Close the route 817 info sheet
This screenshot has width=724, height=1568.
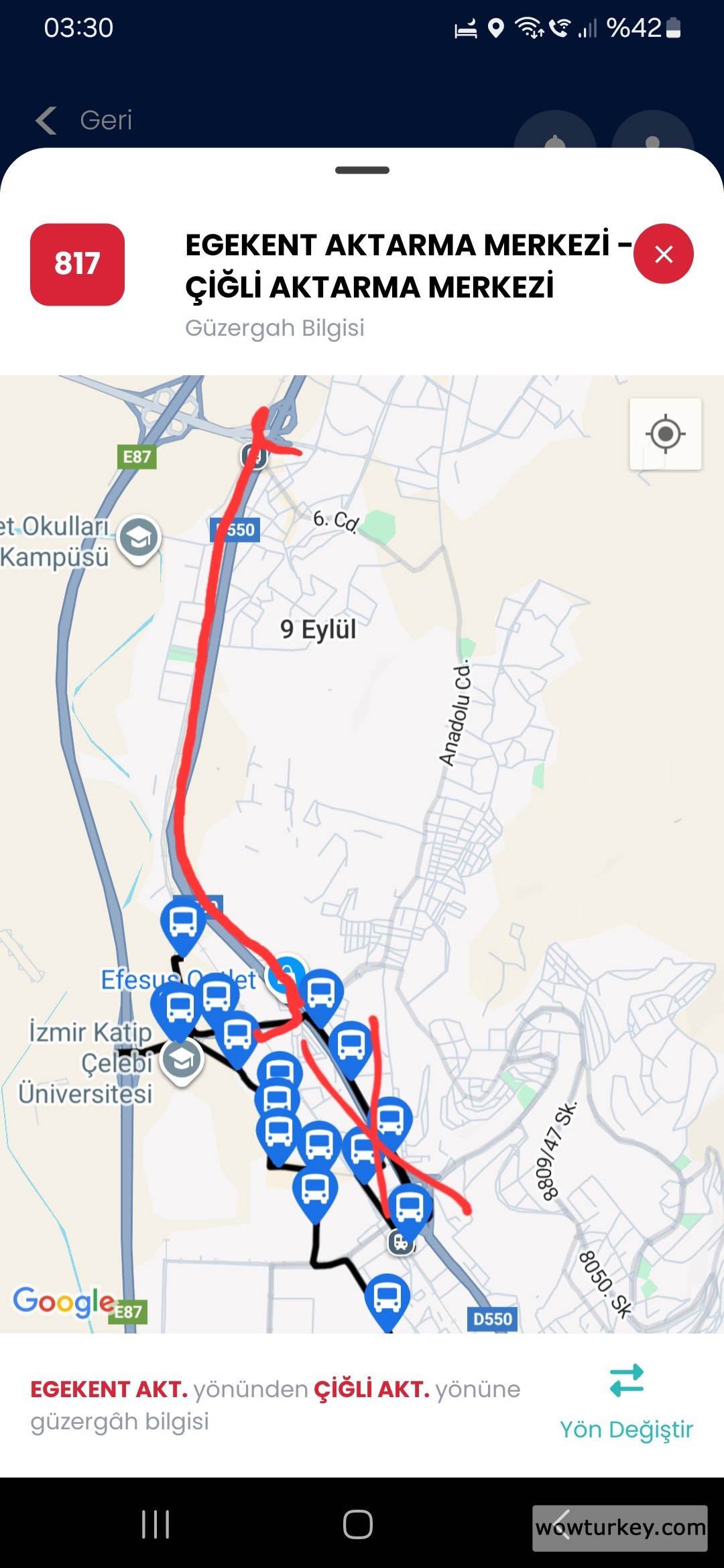point(663,254)
